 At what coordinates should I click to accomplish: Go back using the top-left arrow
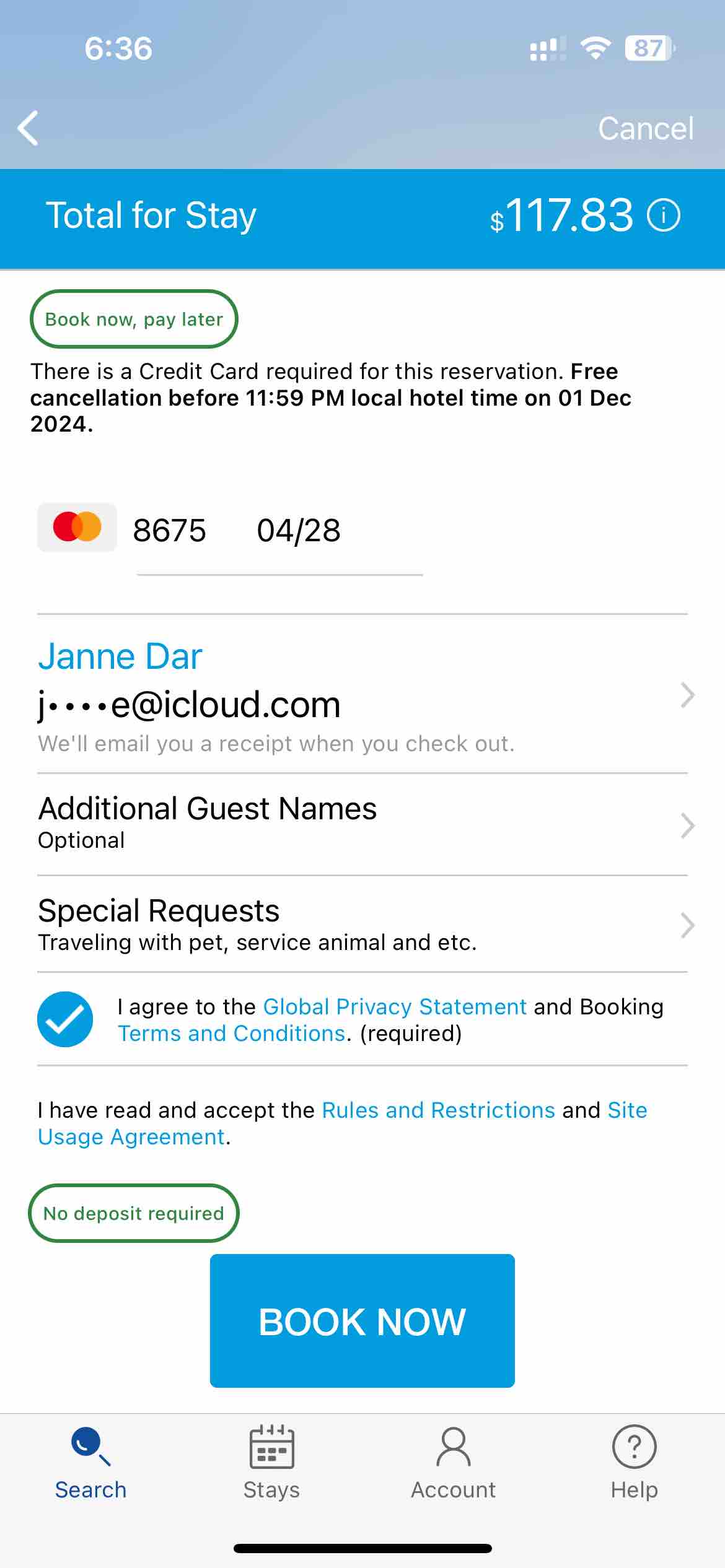pyautogui.click(x=29, y=128)
